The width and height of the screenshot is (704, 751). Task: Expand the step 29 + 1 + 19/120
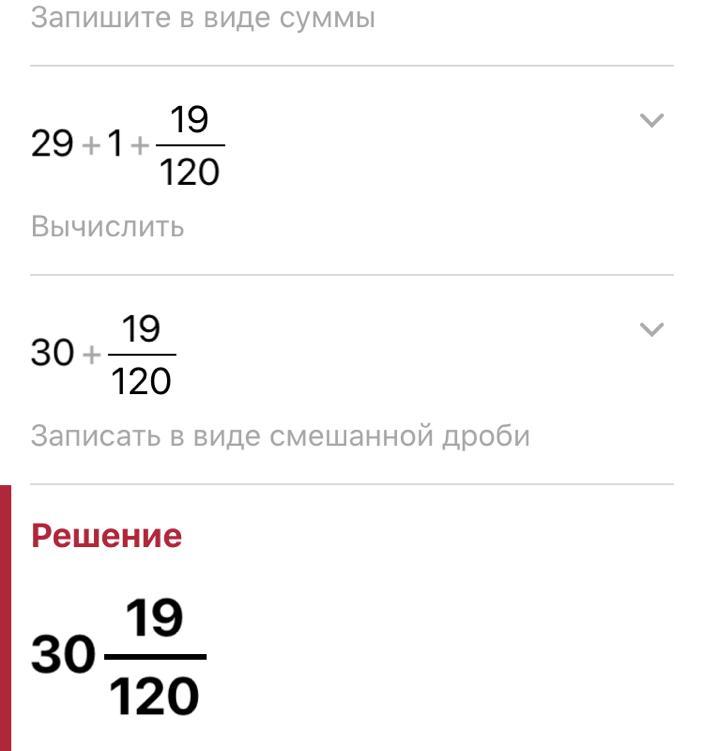click(x=651, y=121)
